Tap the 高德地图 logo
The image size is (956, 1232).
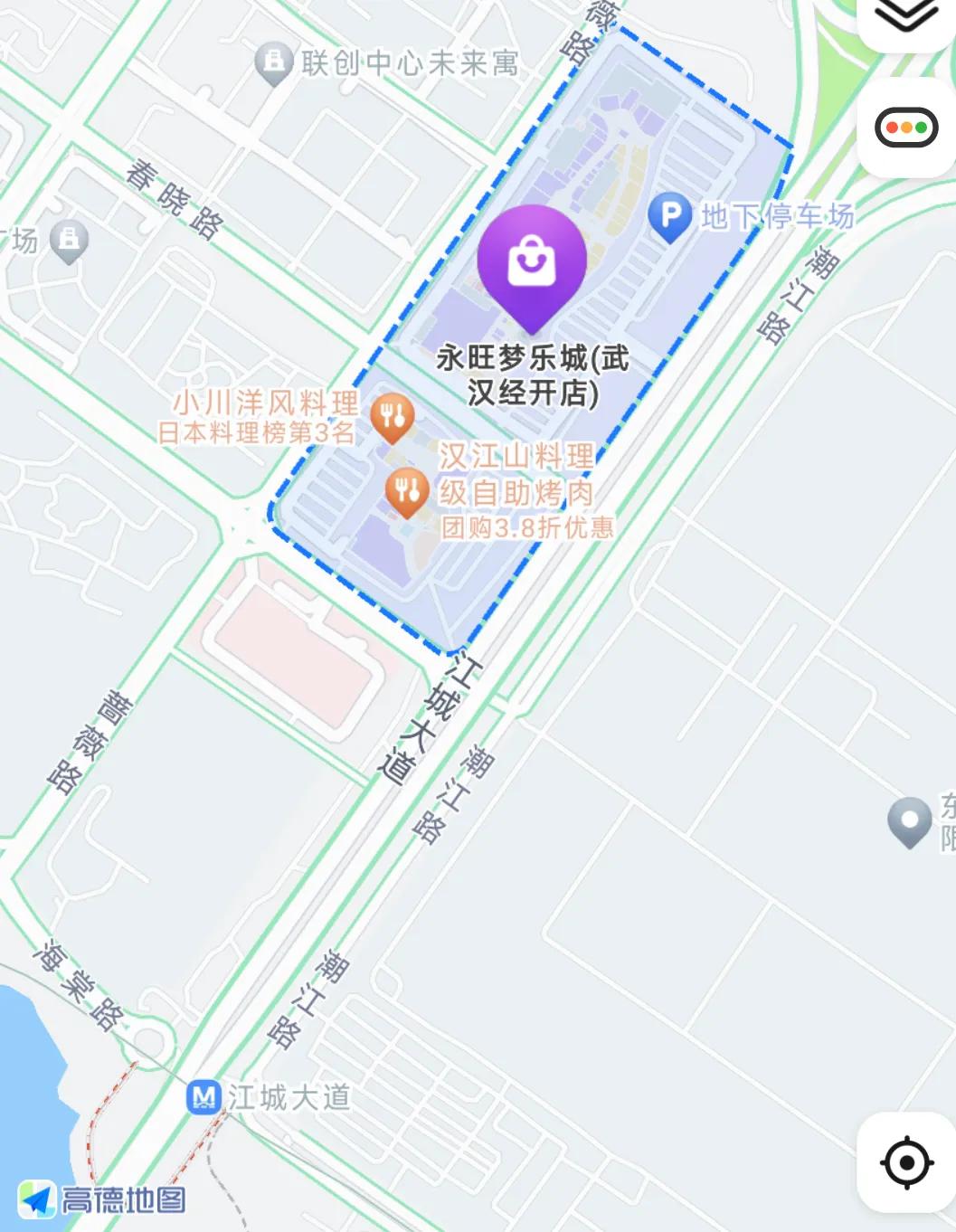tap(102, 1198)
